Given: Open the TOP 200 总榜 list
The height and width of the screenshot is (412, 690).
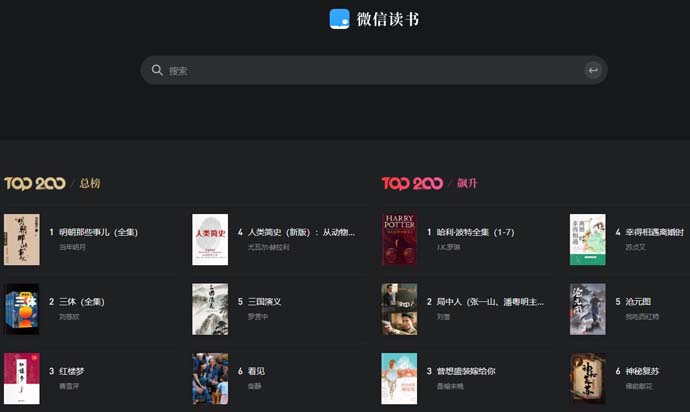Looking at the screenshot, I should (52, 183).
